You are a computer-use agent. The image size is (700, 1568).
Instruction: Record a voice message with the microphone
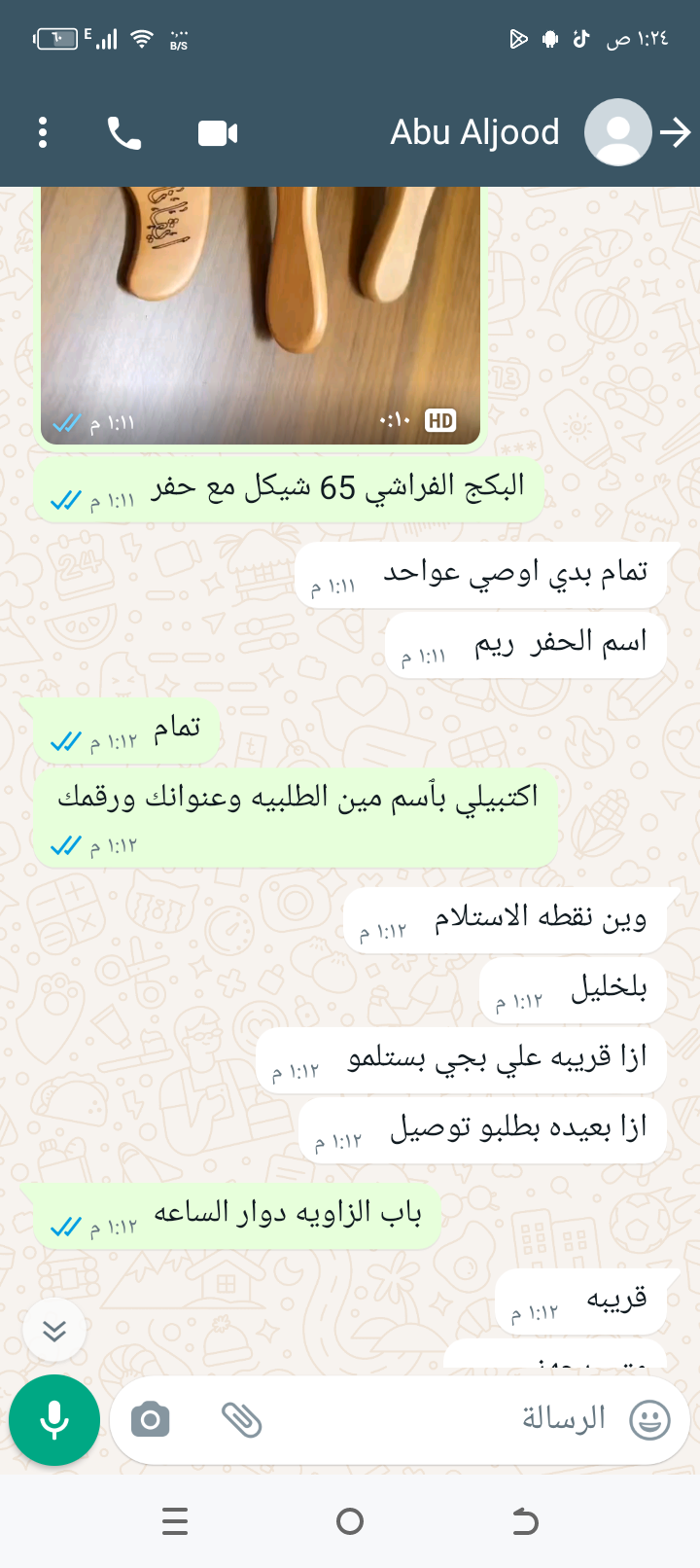pos(54,1420)
